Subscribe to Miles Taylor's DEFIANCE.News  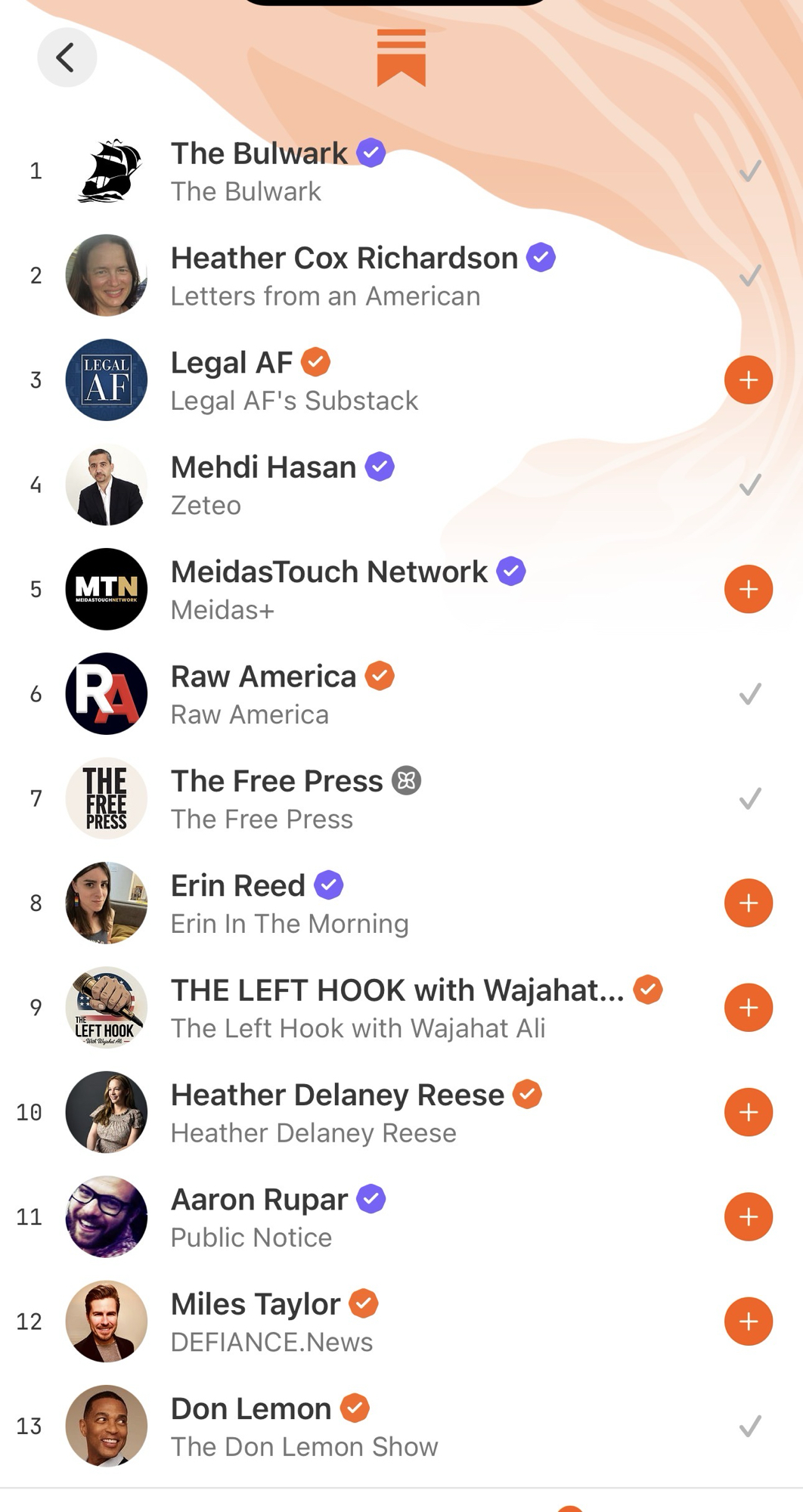pos(748,1321)
